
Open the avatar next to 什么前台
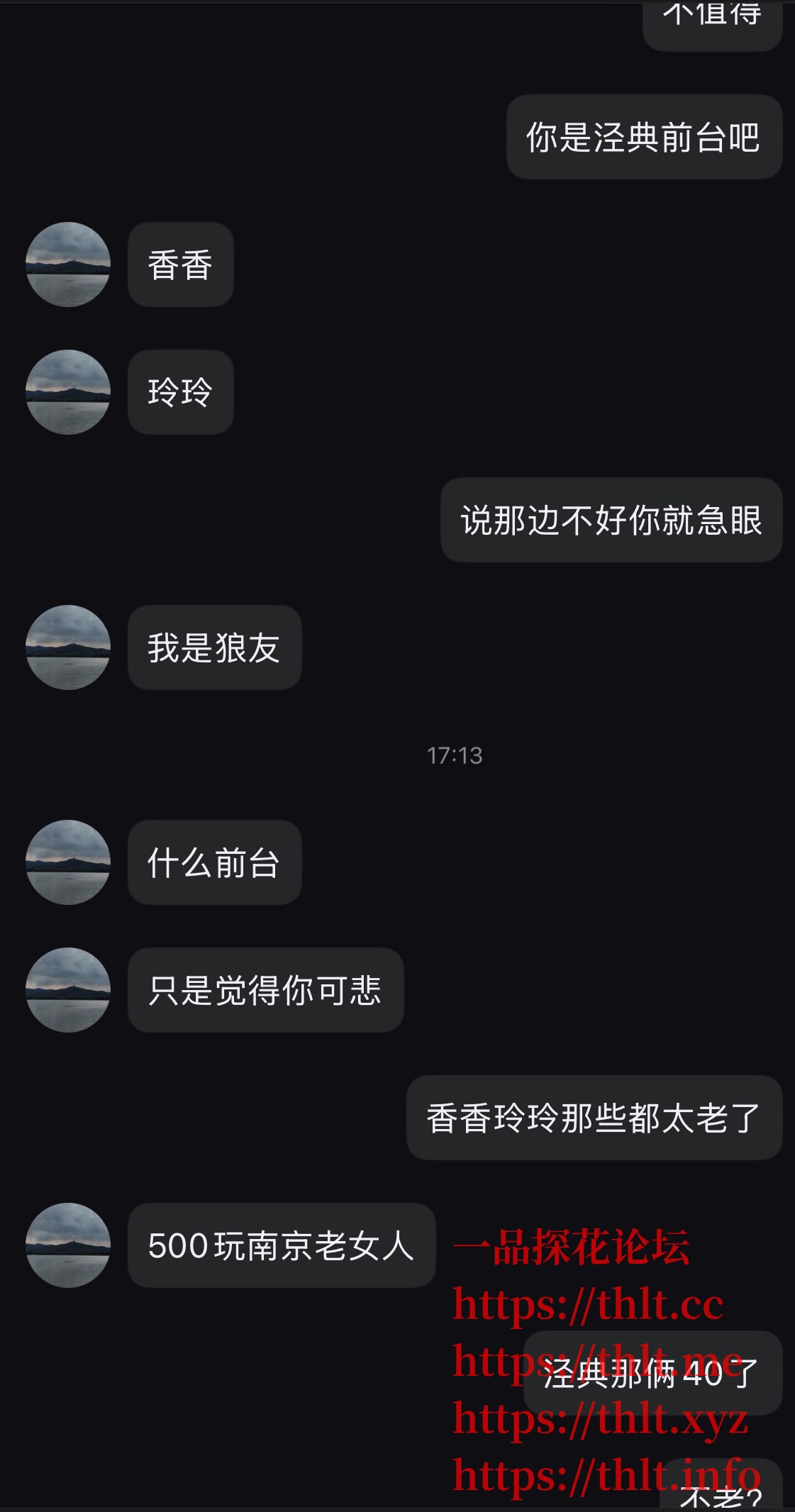(68, 862)
